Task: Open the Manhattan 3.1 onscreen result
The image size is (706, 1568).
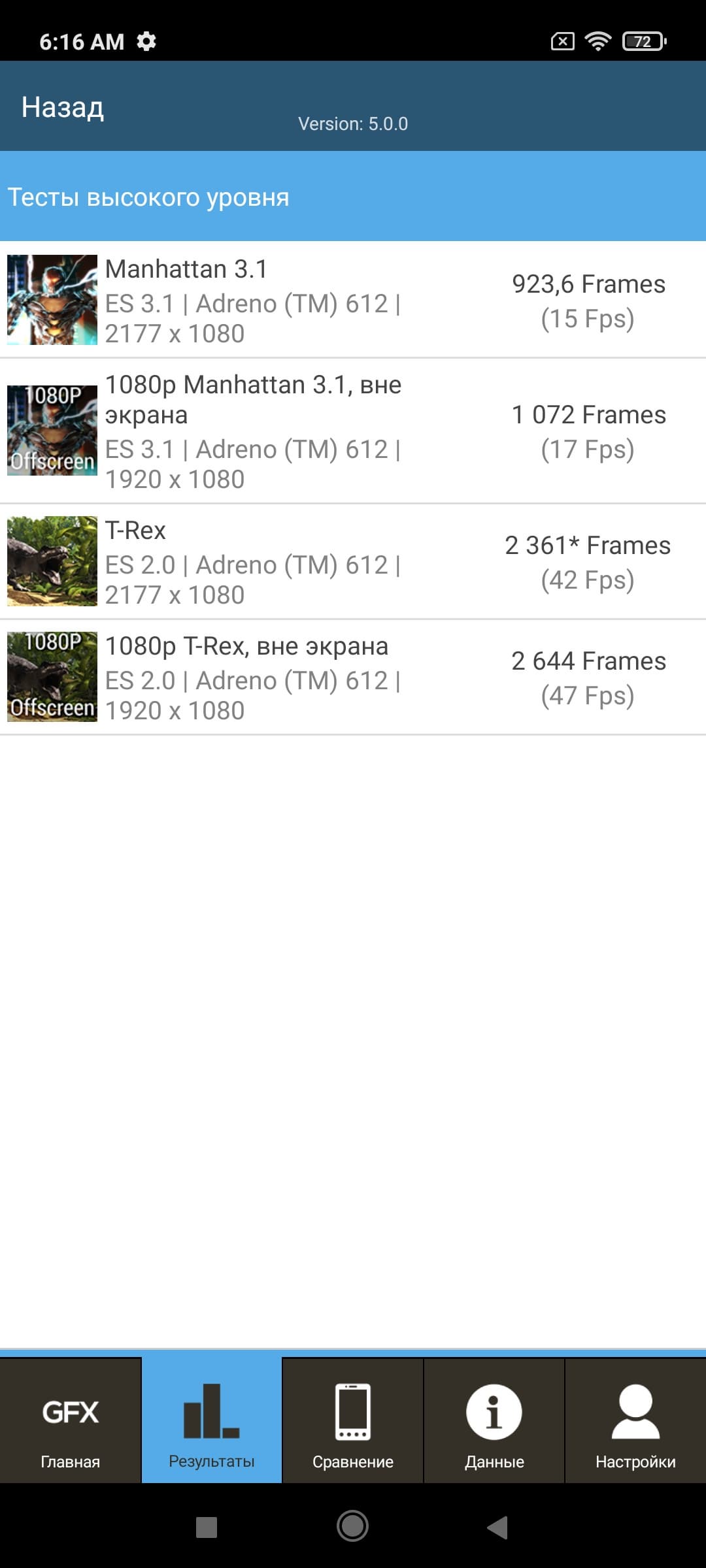Action: [353, 301]
